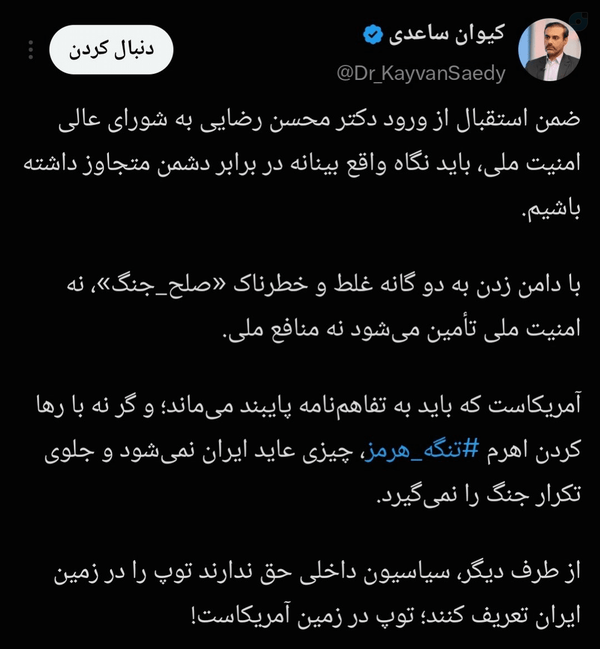This screenshot has width=600, height=649.
Task: Open کیوان ساعدی profile picture
Action: coord(550,50)
